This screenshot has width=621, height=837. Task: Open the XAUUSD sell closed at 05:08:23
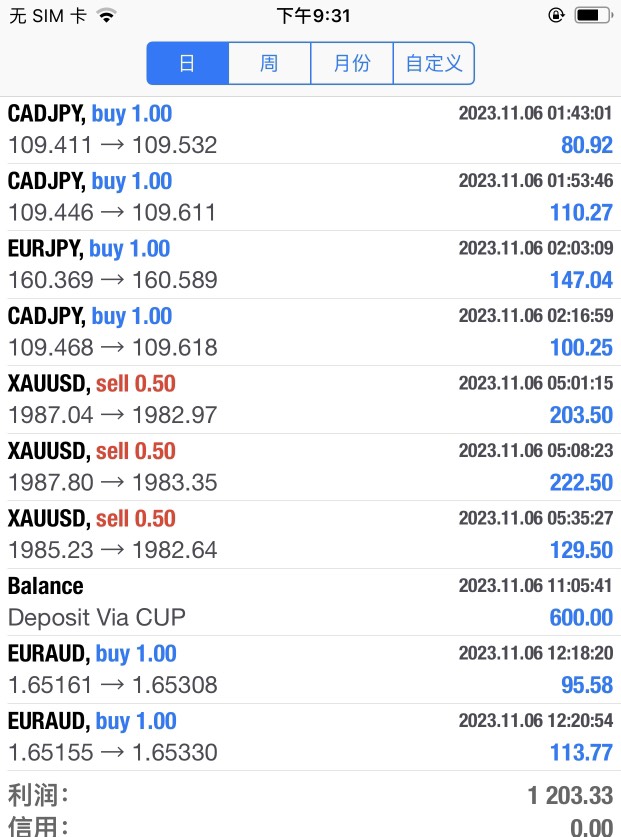click(310, 467)
